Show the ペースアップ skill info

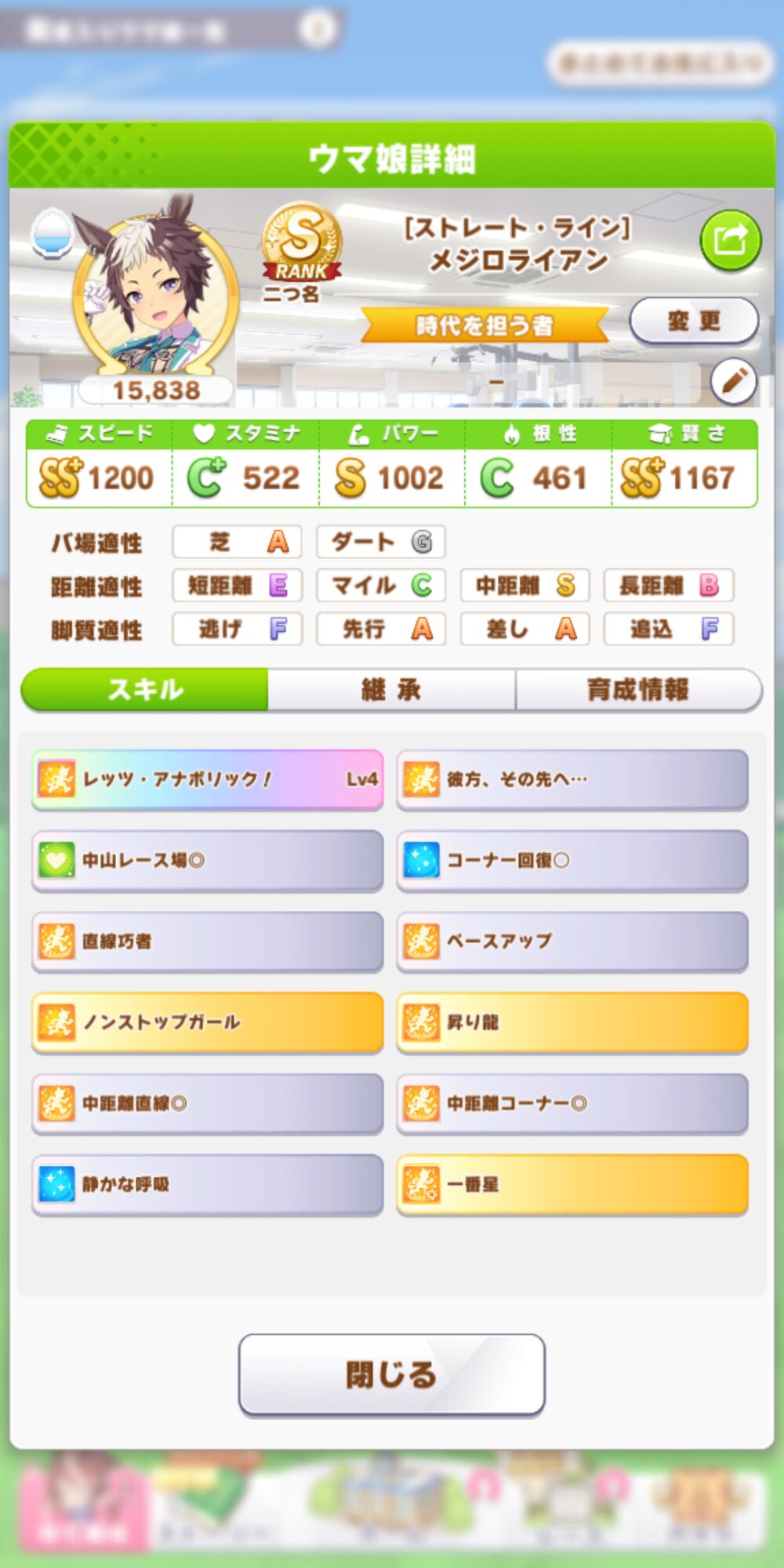click(x=572, y=942)
